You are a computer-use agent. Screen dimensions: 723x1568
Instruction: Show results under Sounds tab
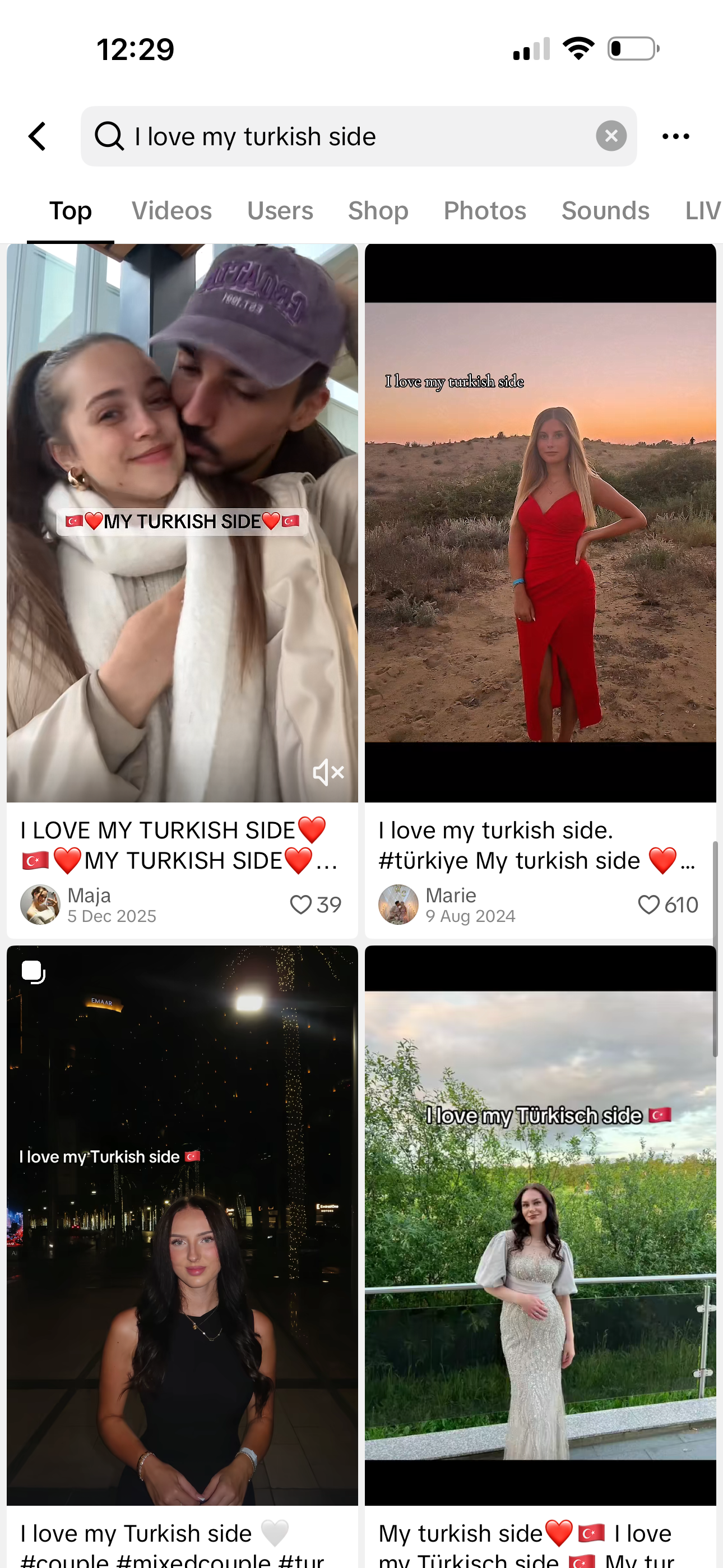pos(605,211)
